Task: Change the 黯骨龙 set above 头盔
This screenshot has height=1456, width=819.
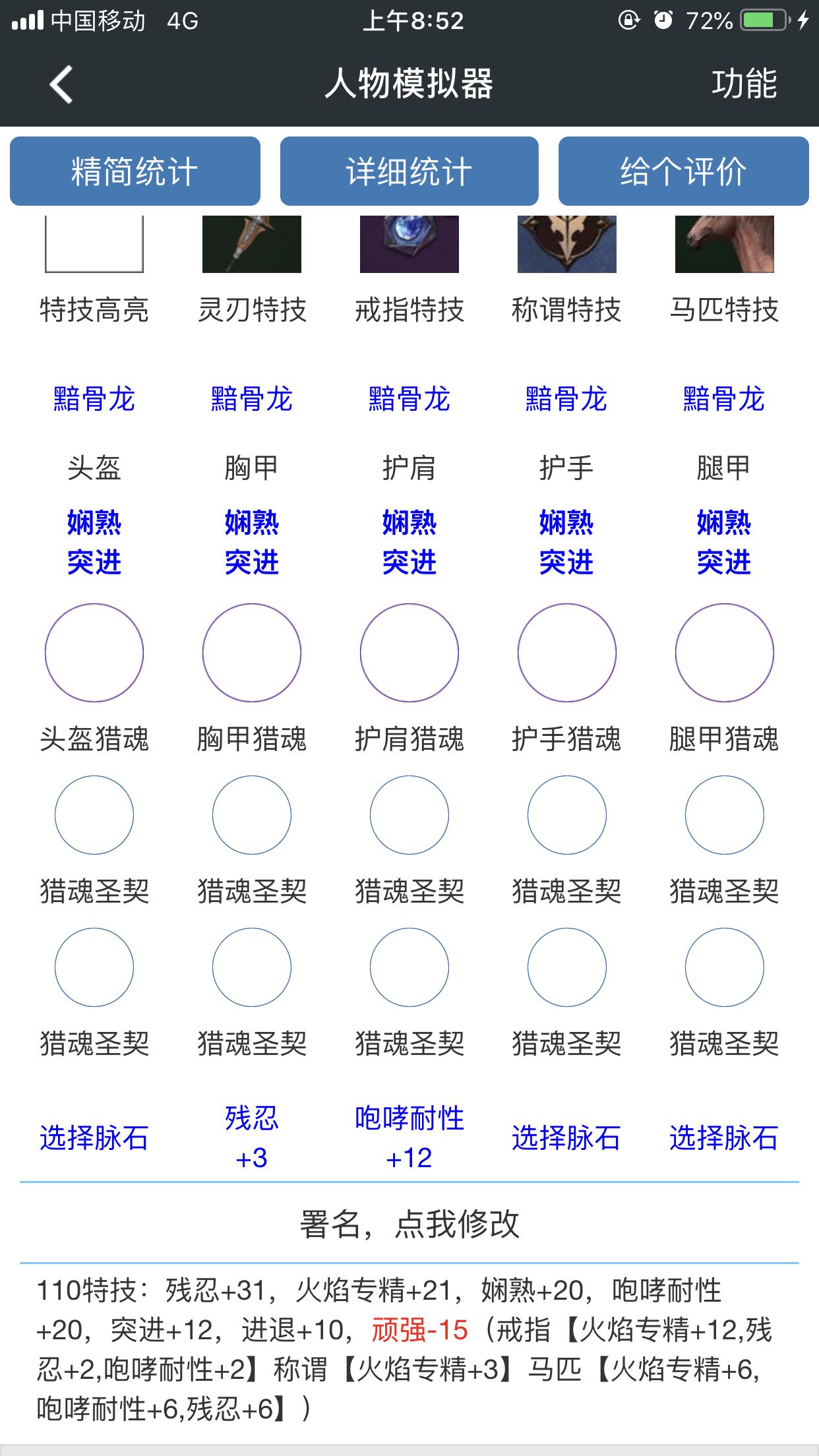Action: click(94, 400)
